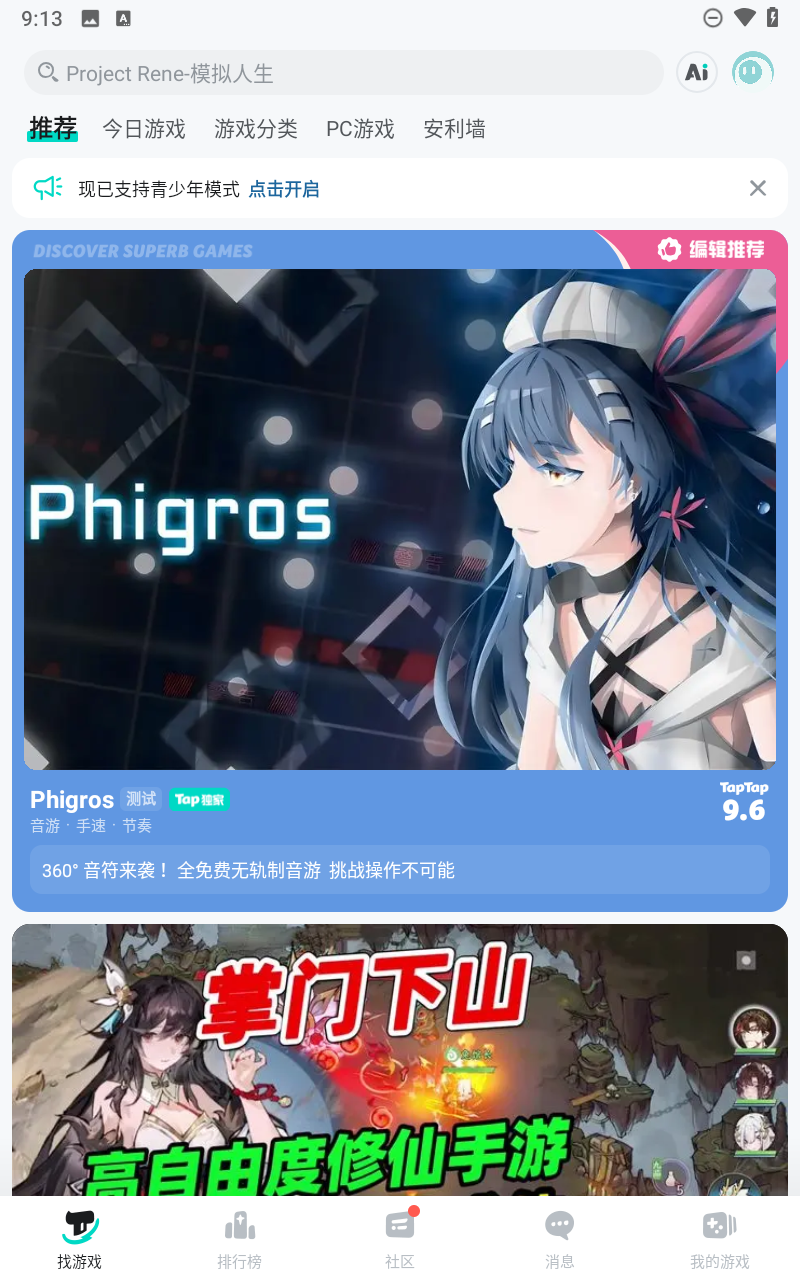Open the Phigros game card

click(400, 571)
